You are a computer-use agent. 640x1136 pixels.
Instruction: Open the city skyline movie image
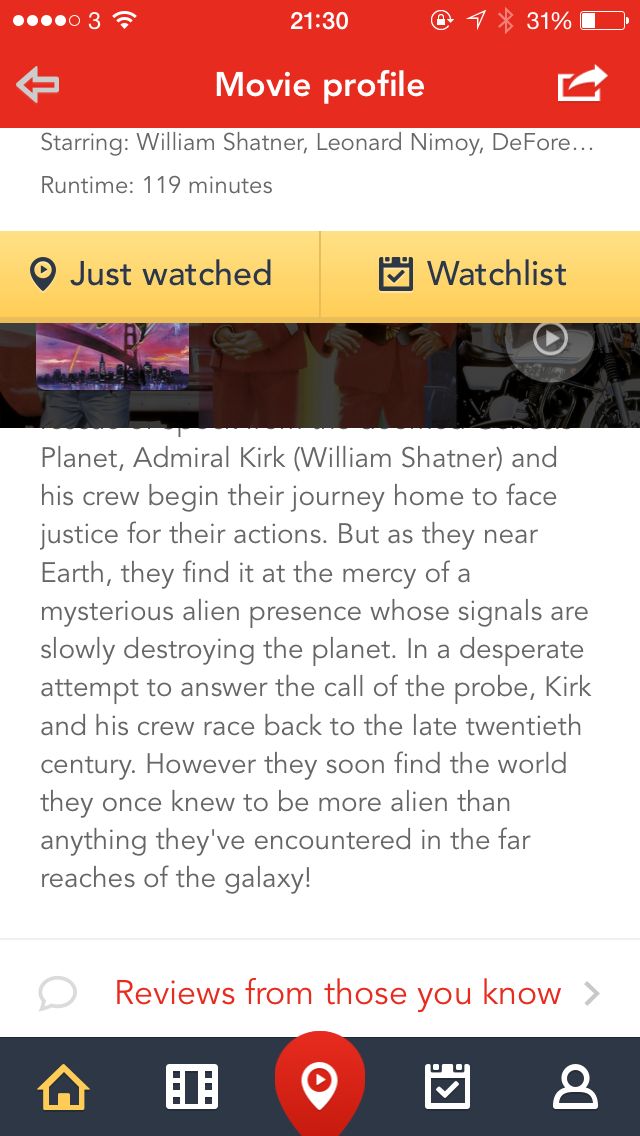[x=112, y=356]
